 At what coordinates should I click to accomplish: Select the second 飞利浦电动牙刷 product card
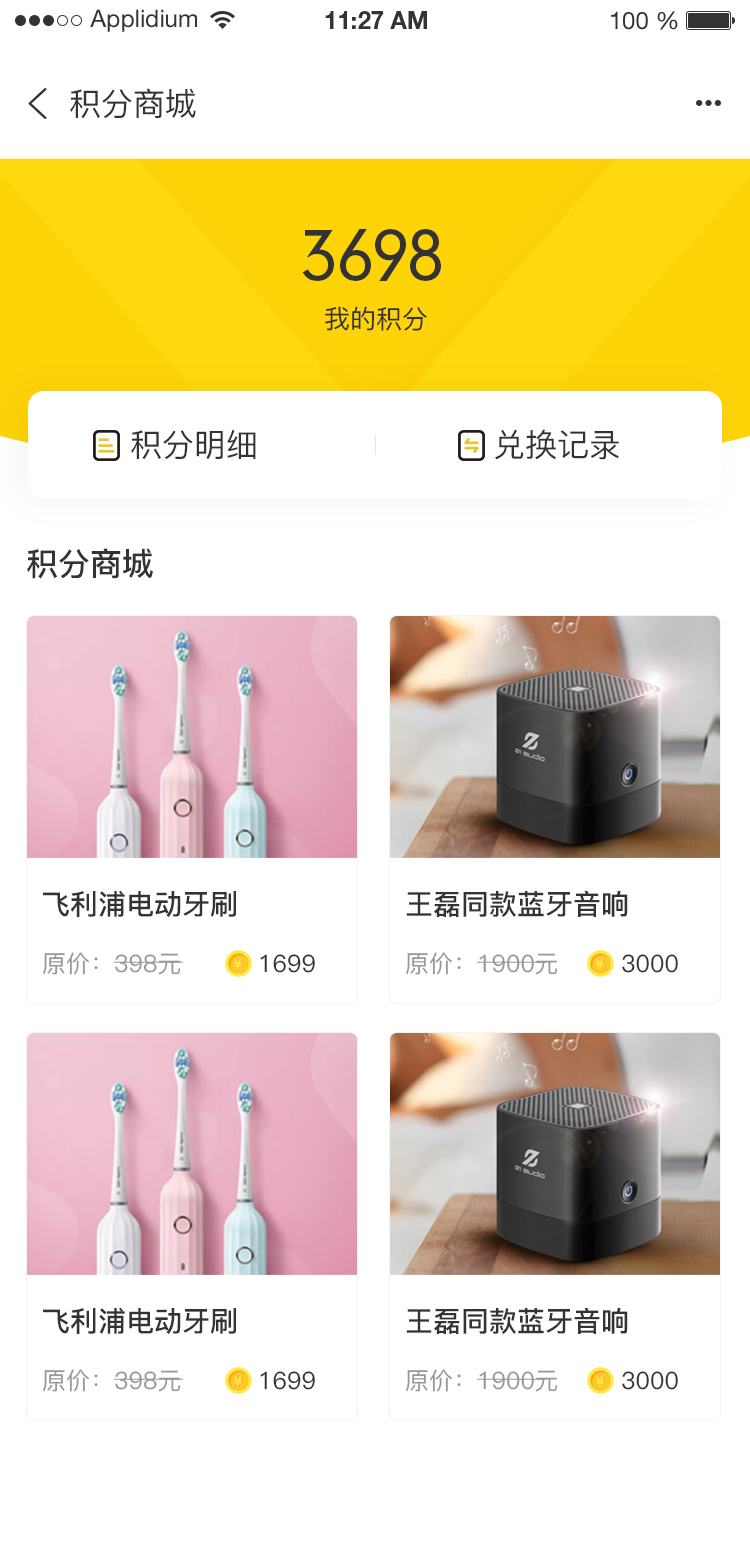point(192,1226)
